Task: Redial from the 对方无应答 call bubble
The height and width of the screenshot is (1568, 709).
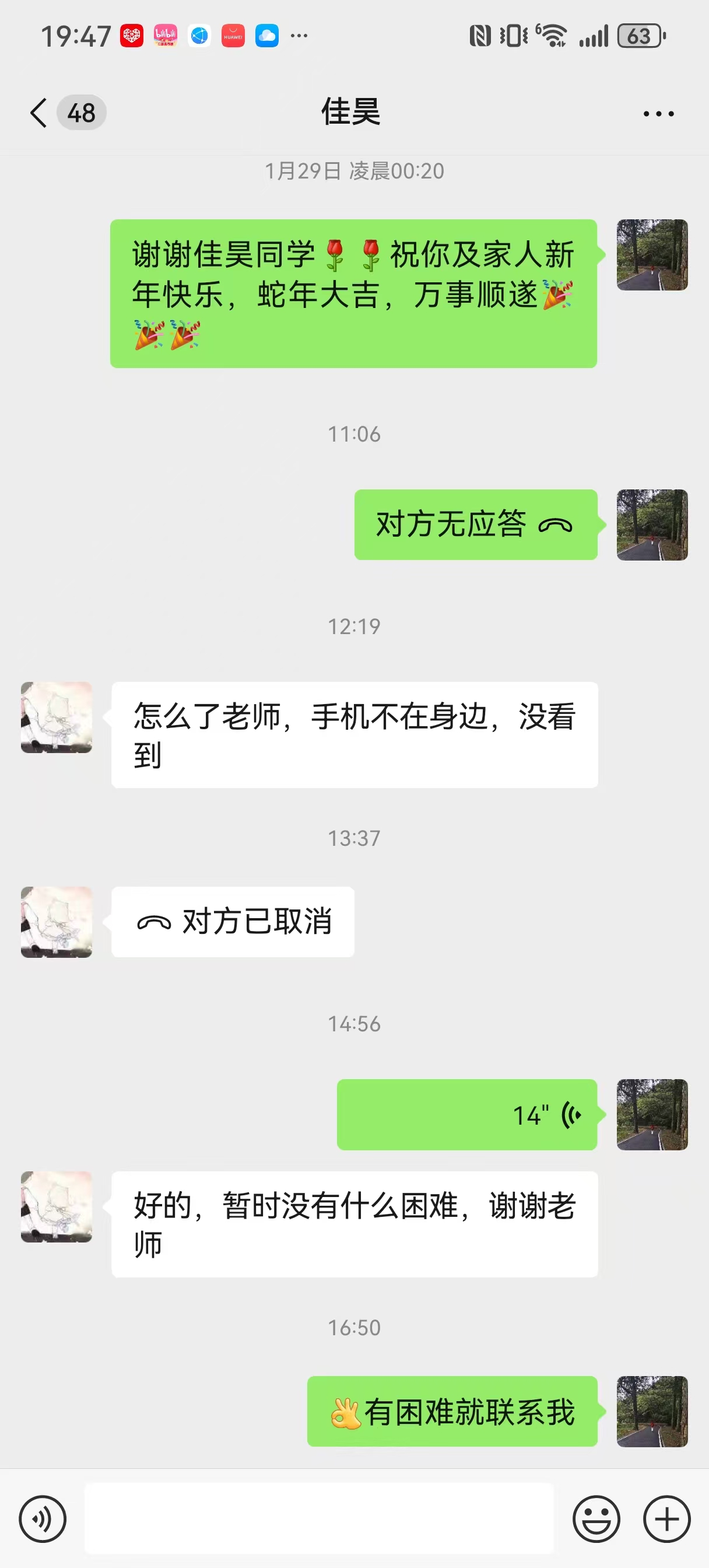Action: coord(475,524)
